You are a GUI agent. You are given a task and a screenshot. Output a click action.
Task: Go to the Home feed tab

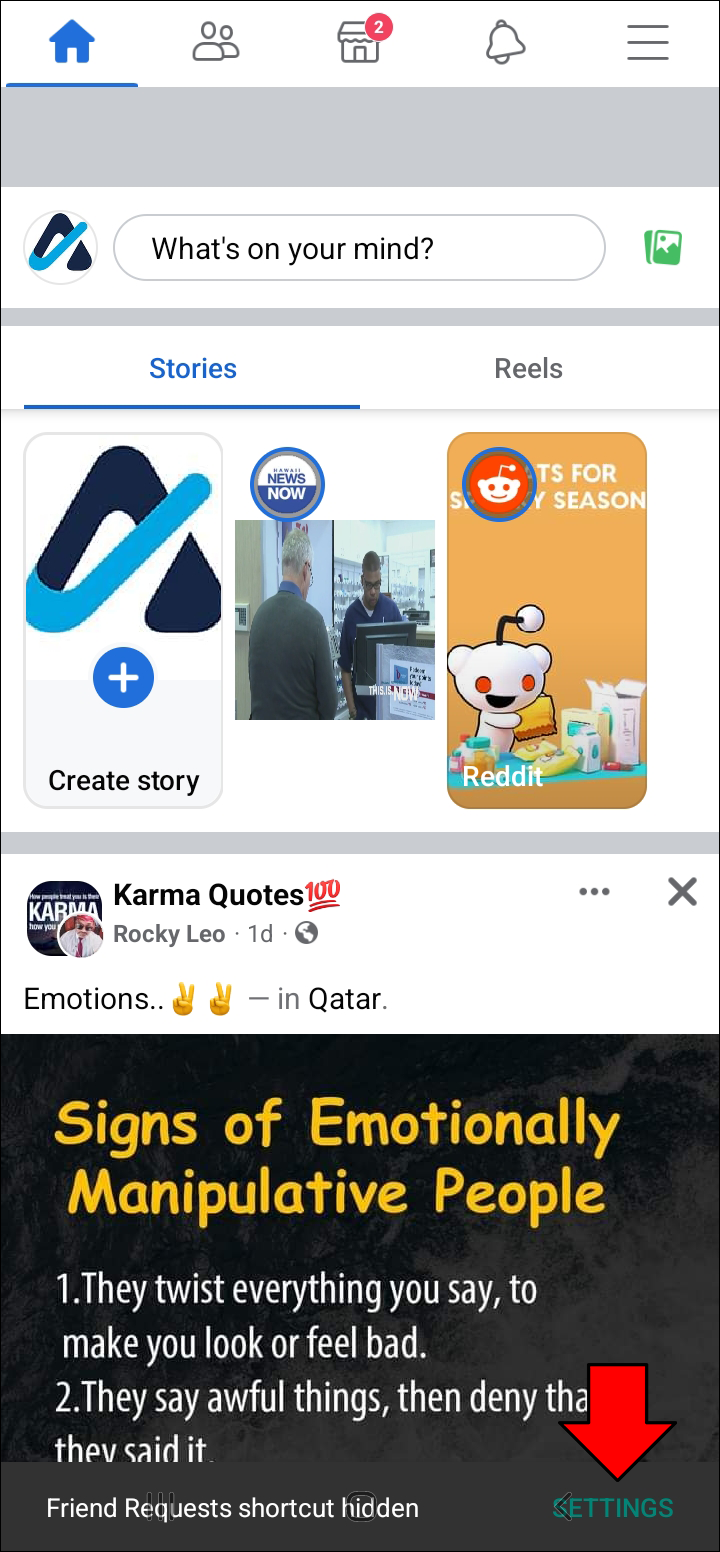71,43
